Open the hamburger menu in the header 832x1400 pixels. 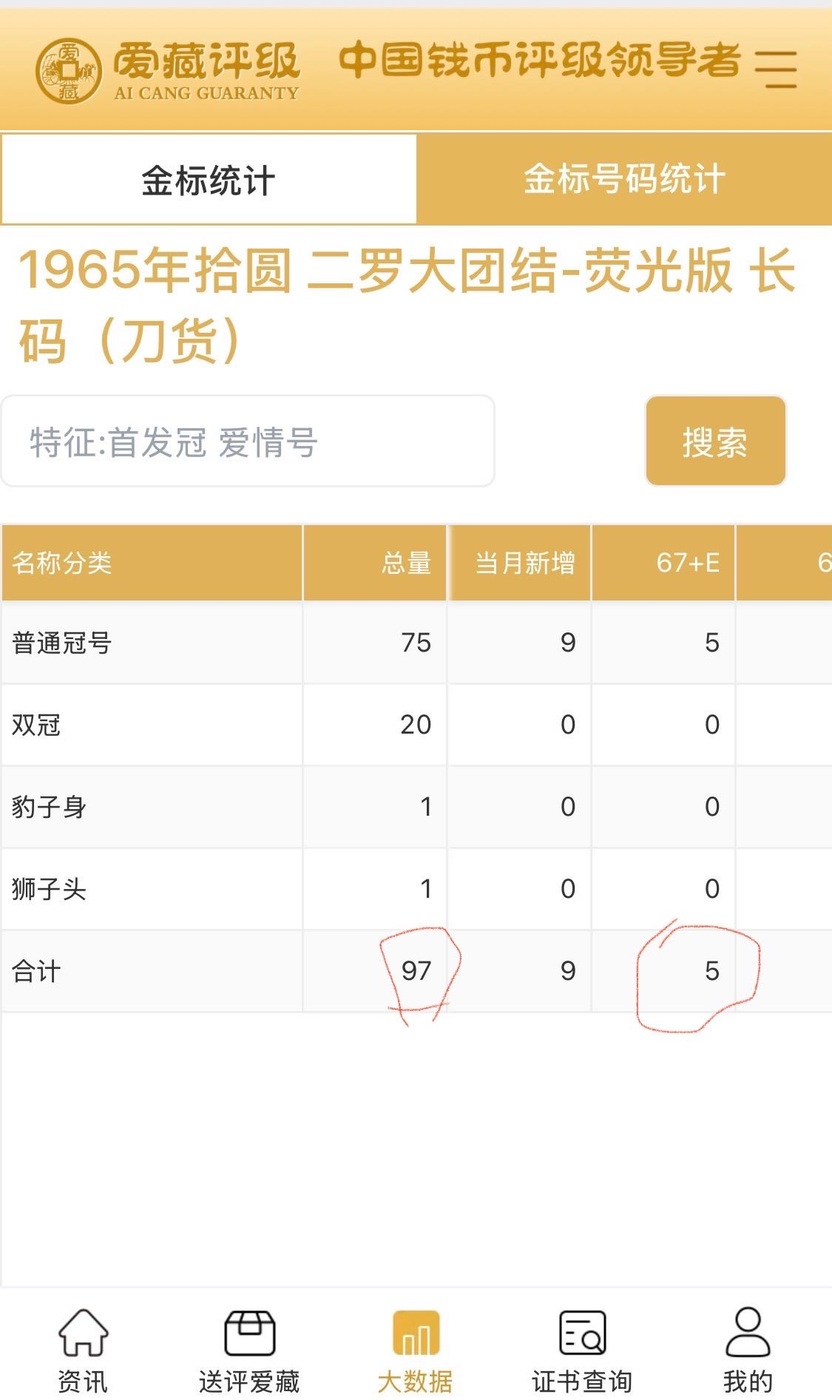pyautogui.click(x=775, y=68)
